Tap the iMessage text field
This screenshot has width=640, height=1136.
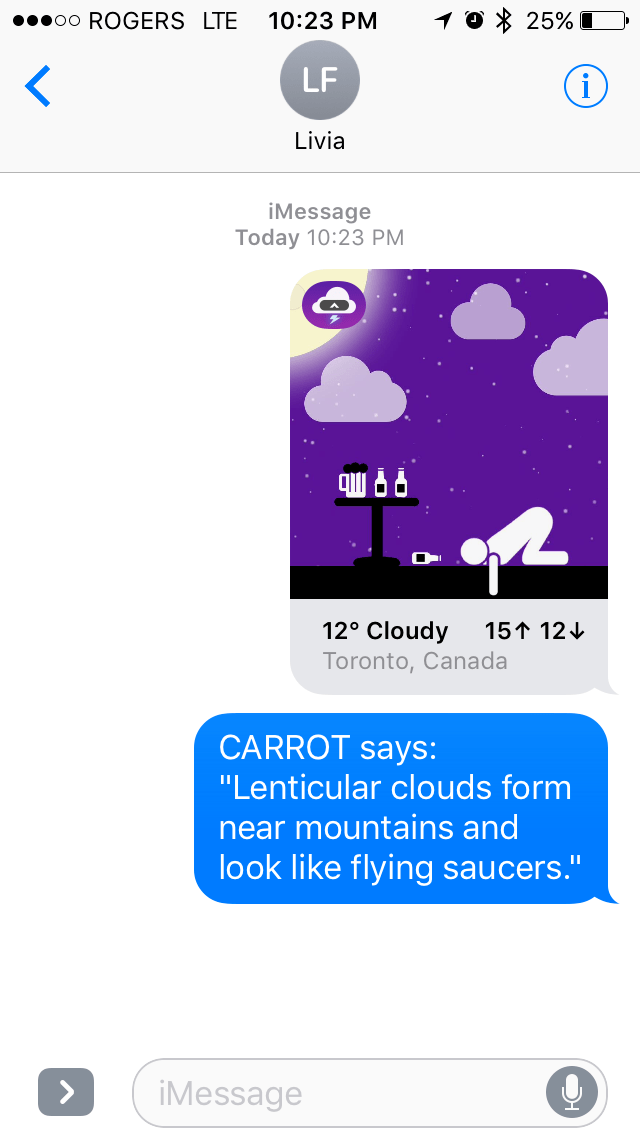(340, 1093)
